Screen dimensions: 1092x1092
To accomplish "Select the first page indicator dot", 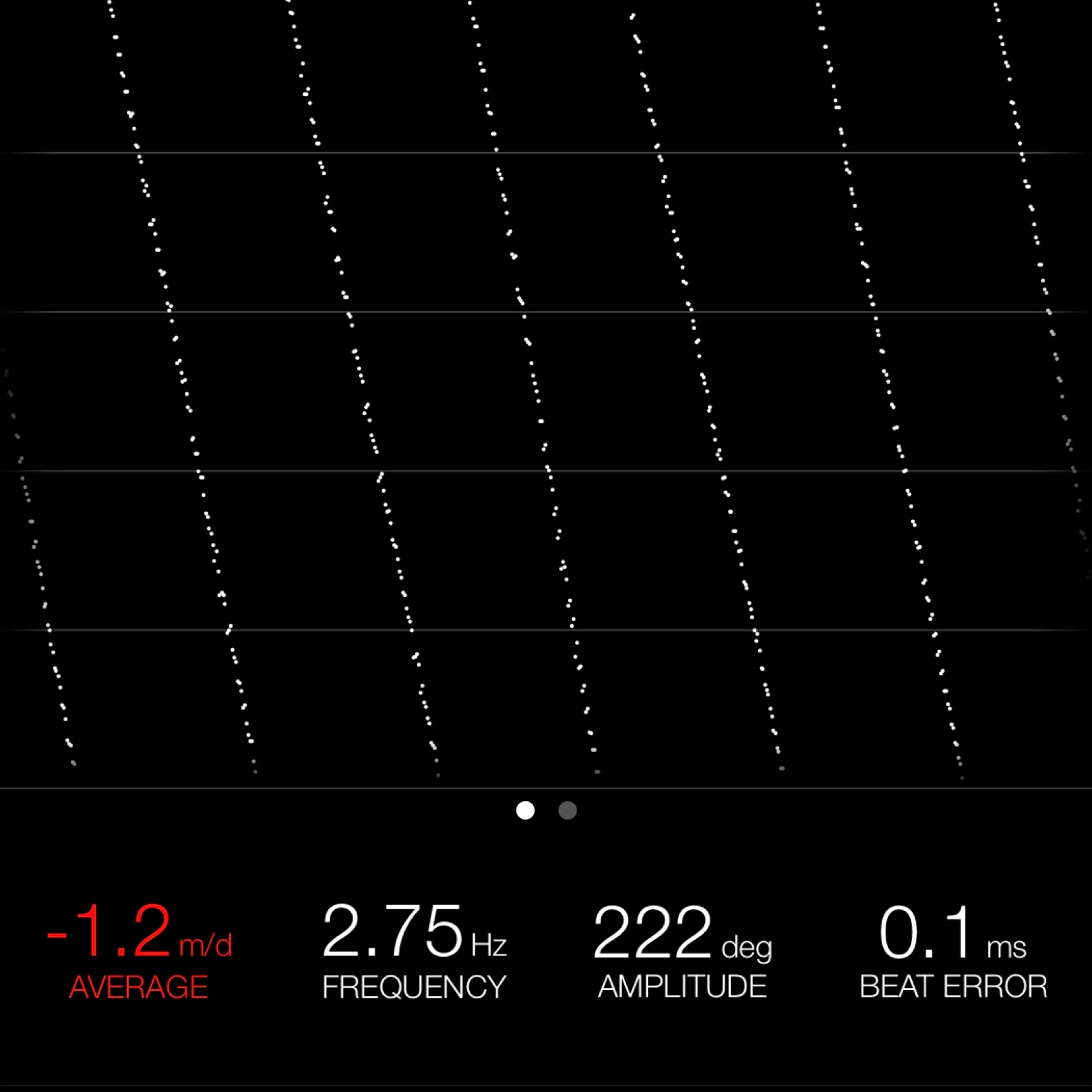I will (x=525, y=810).
